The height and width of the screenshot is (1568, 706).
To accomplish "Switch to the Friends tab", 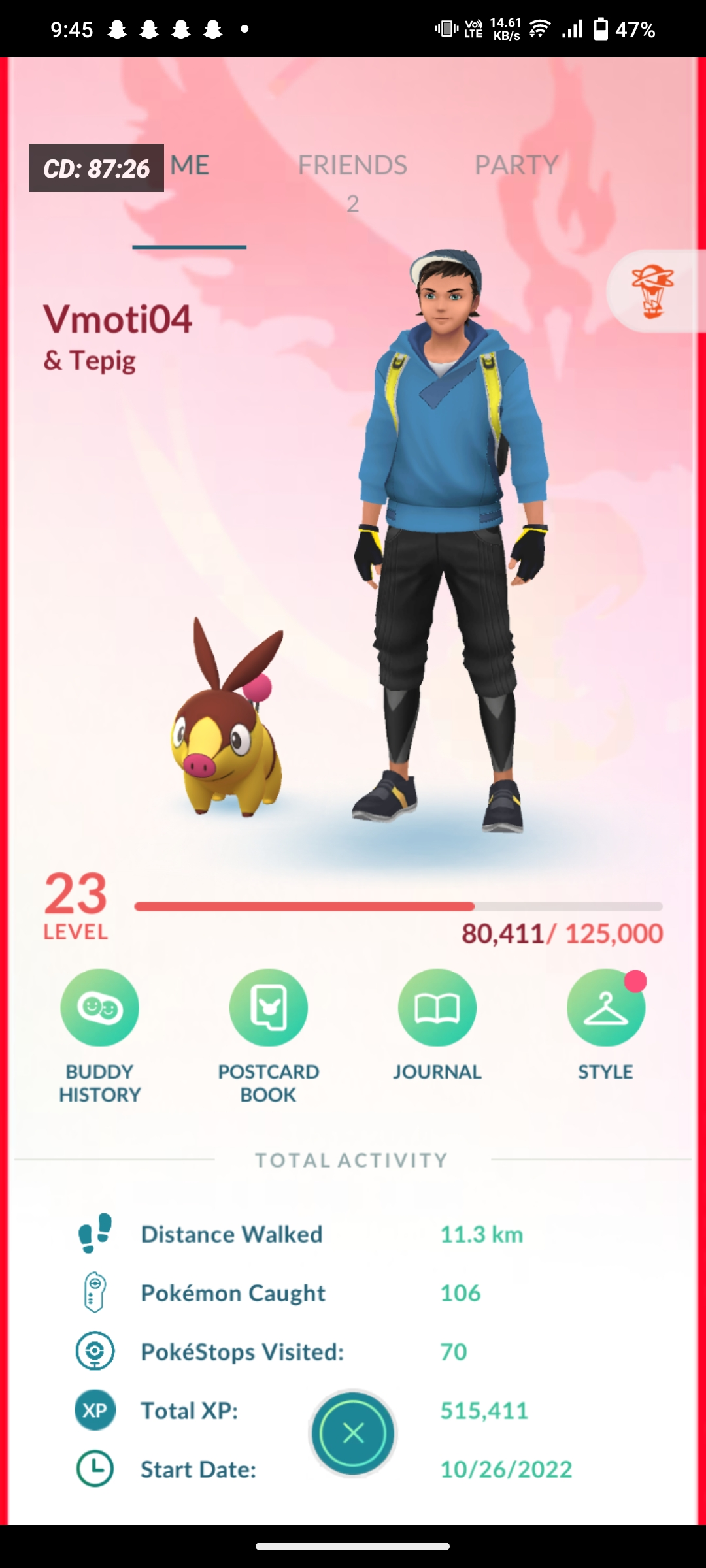I will tap(352, 166).
